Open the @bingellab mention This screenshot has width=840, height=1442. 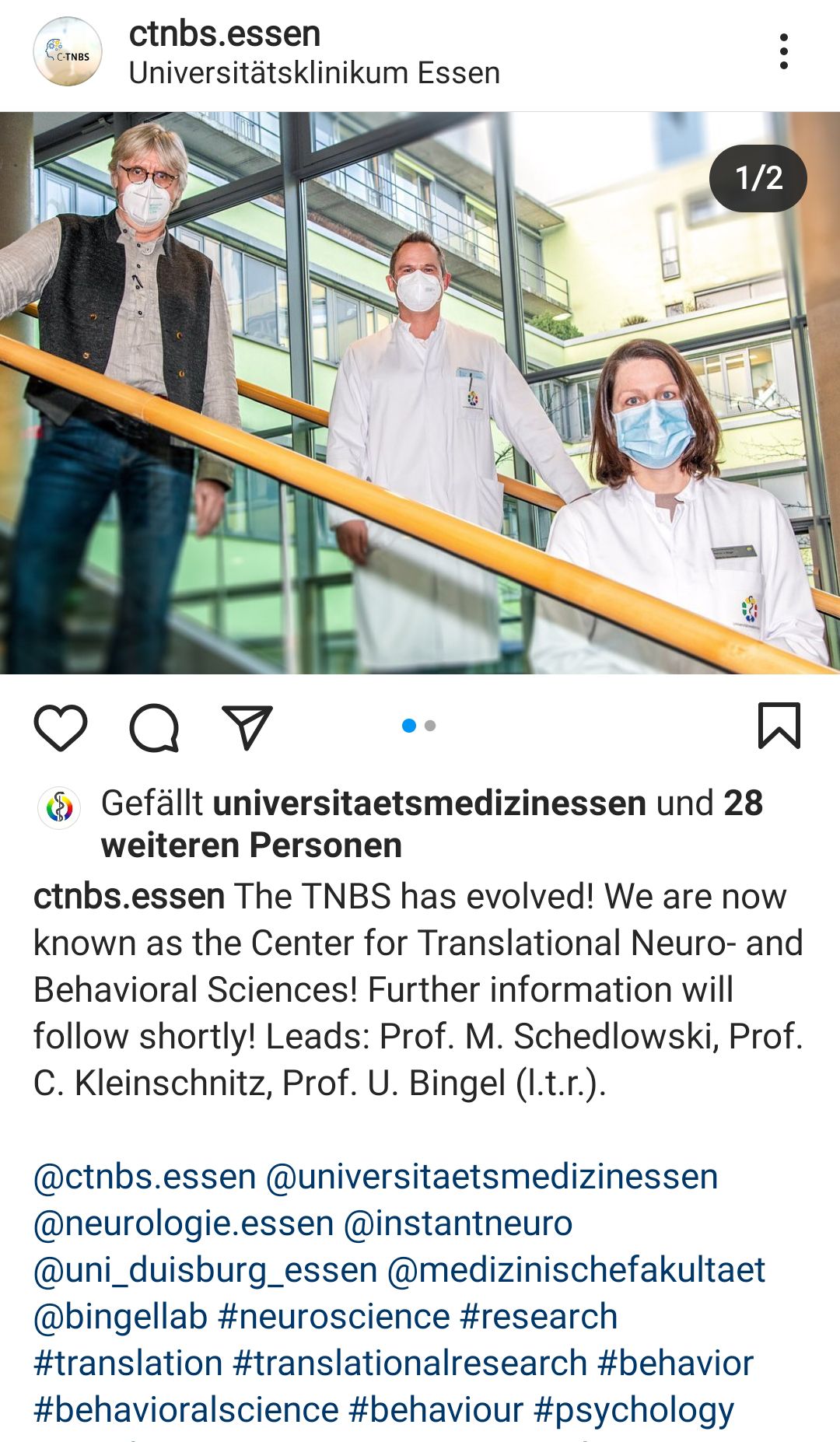tap(121, 1317)
